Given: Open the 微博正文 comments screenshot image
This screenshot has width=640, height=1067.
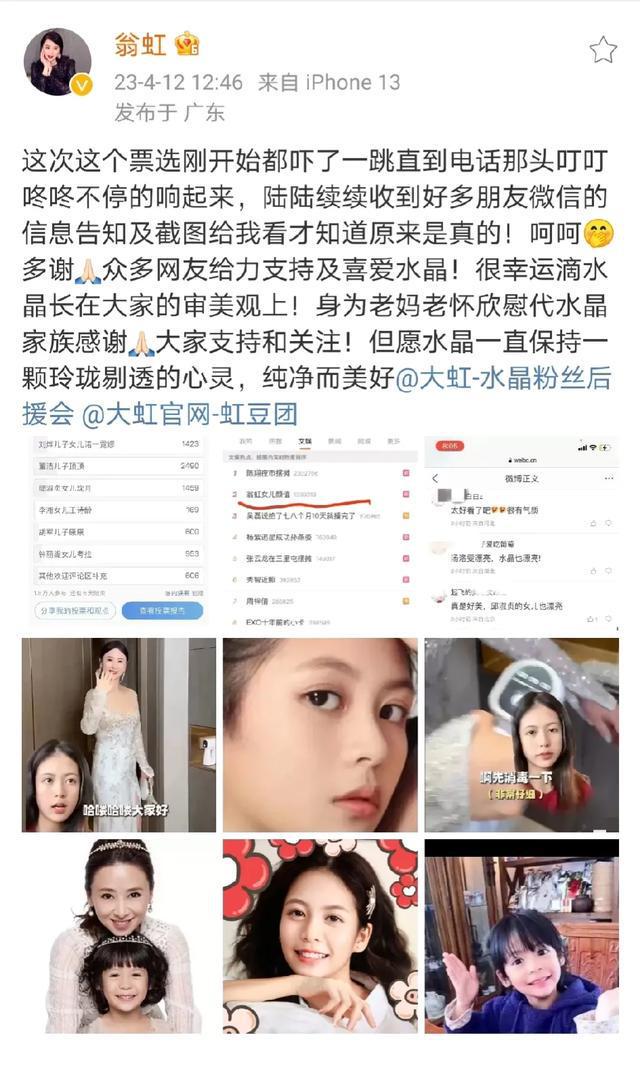Looking at the screenshot, I should click(520, 531).
